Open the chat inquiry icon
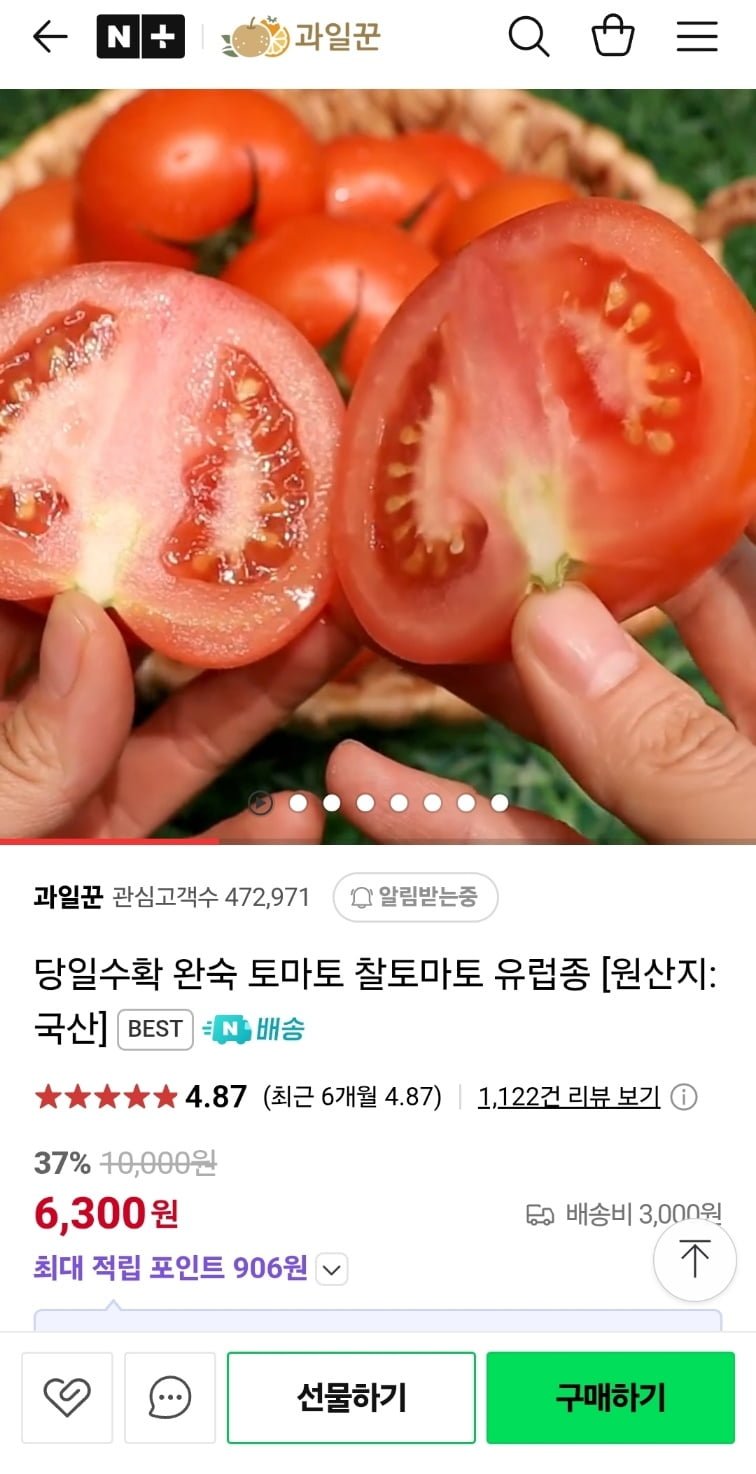 pos(170,1397)
